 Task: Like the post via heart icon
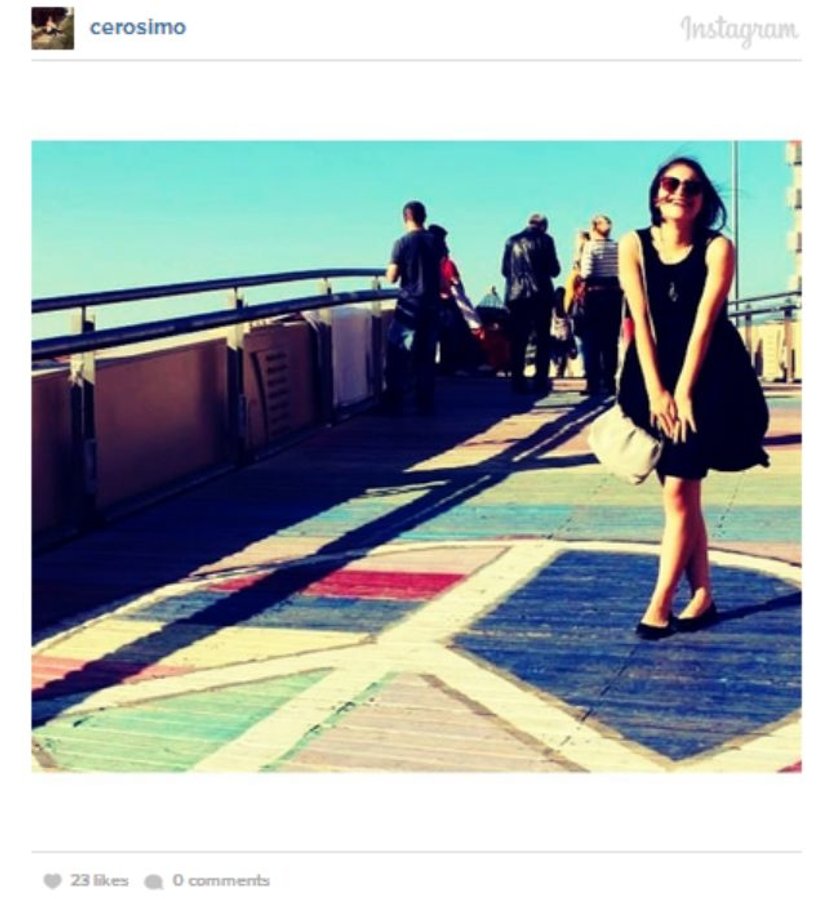point(52,881)
